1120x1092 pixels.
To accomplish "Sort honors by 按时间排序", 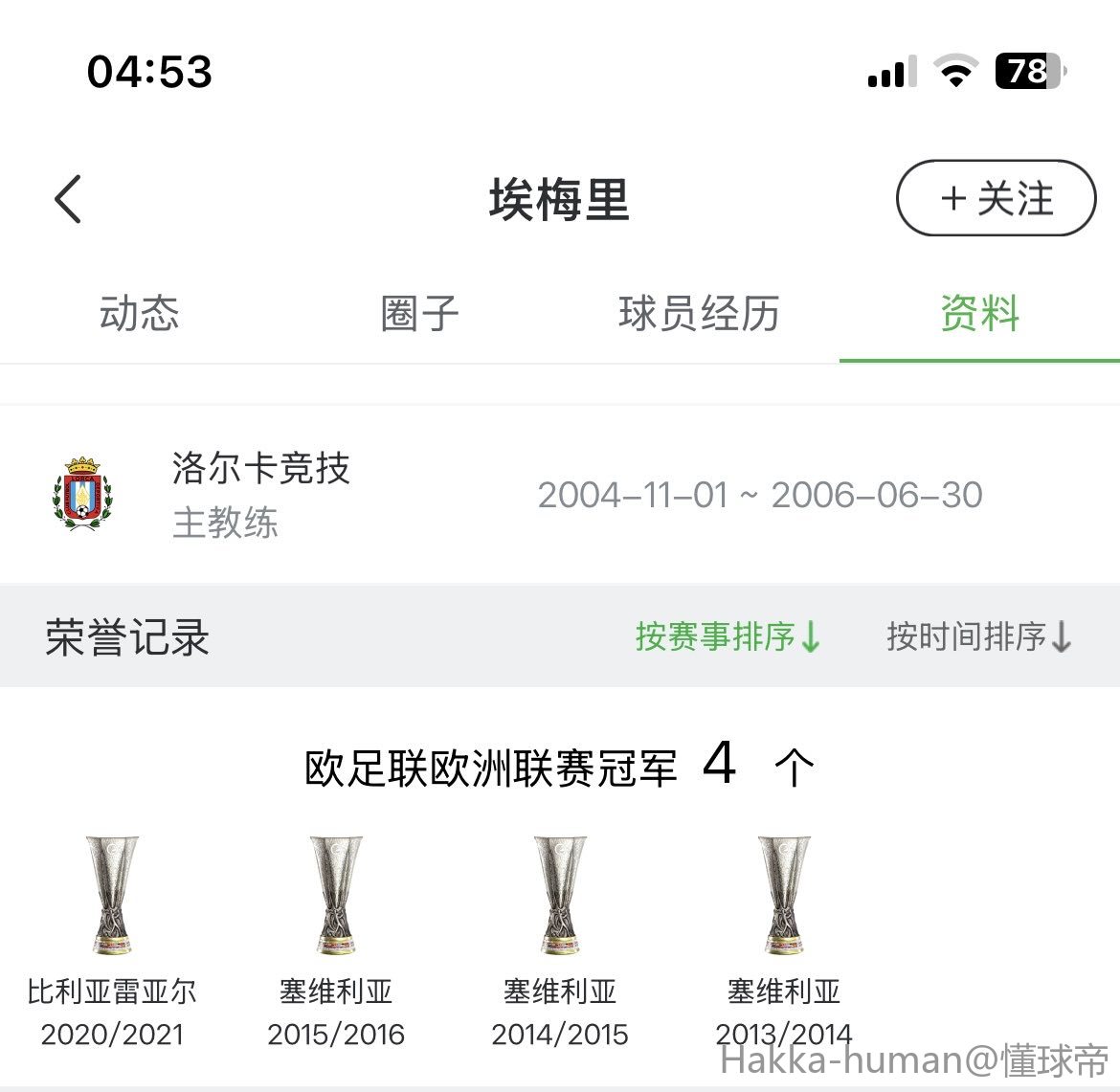I will click(978, 636).
